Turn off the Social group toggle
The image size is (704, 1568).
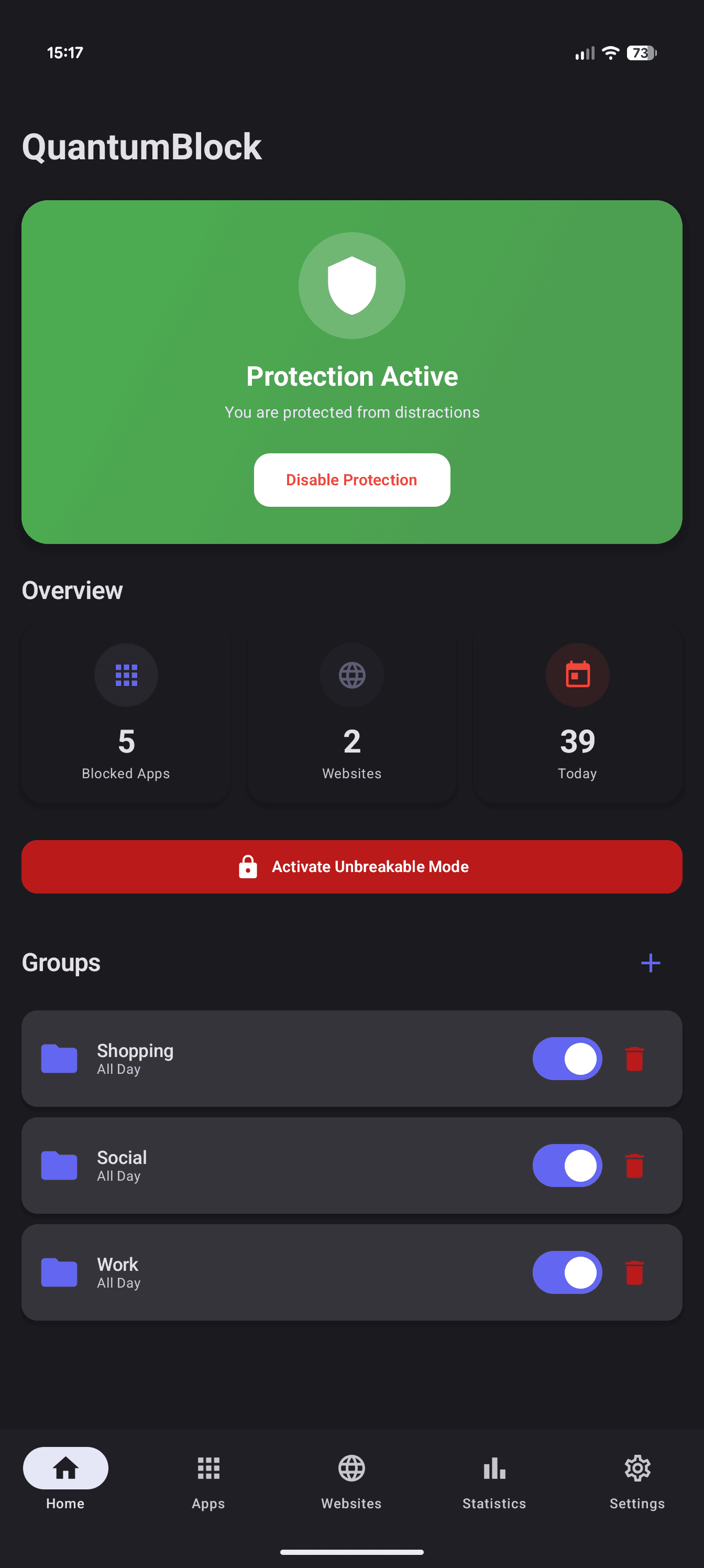[566, 1165]
